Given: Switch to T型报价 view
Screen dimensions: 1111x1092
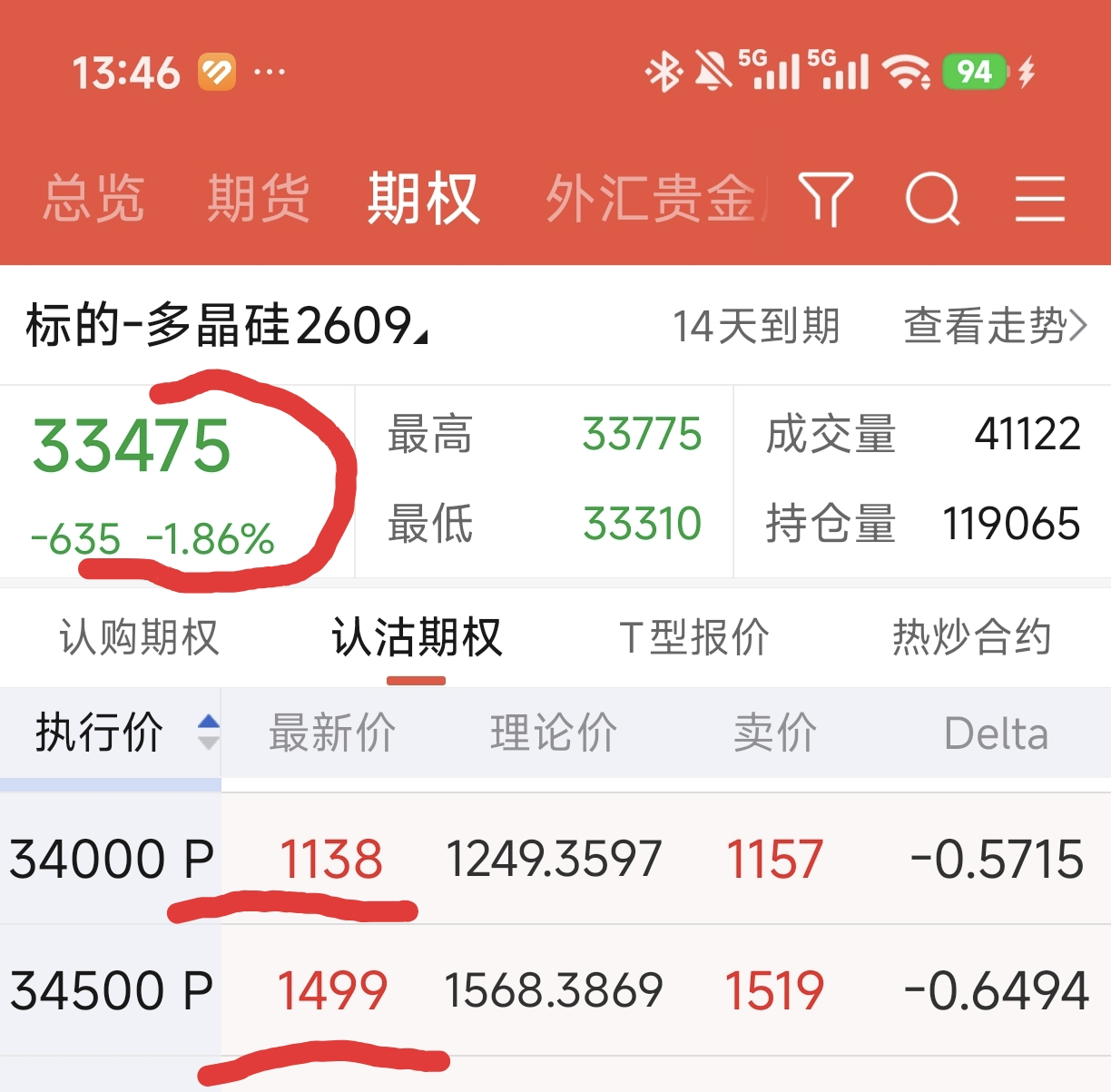Looking at the screenshot, I should (694, 636).
